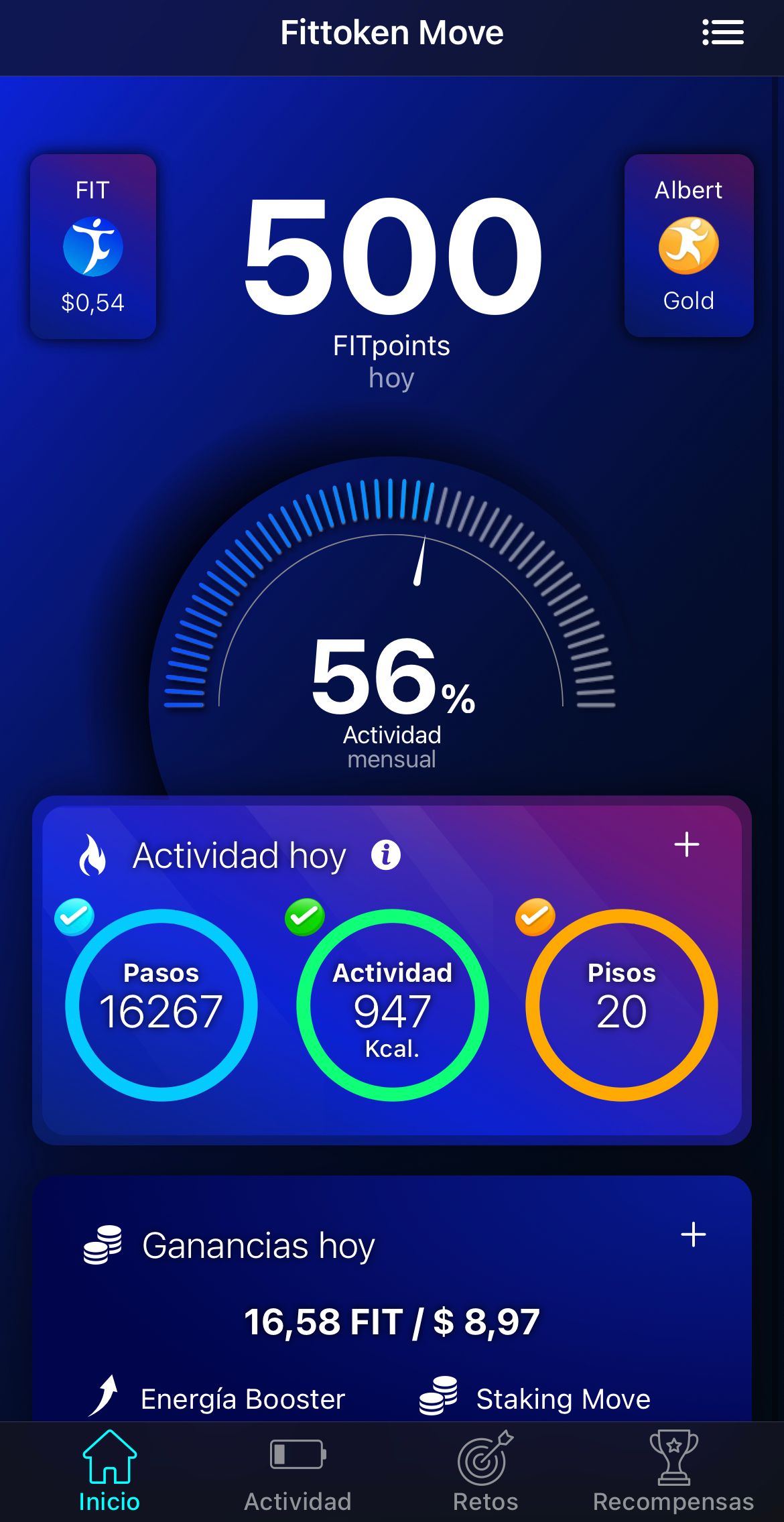Expand the Actividad hoy section

(x=686, y=844)
